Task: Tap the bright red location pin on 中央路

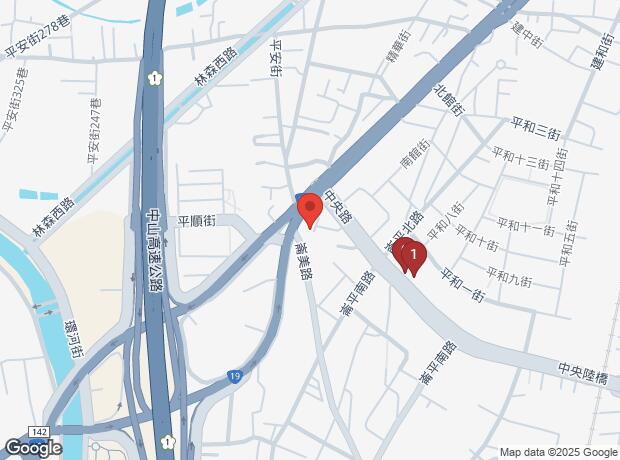Action: pyautogui.click(x=309, y=209)
